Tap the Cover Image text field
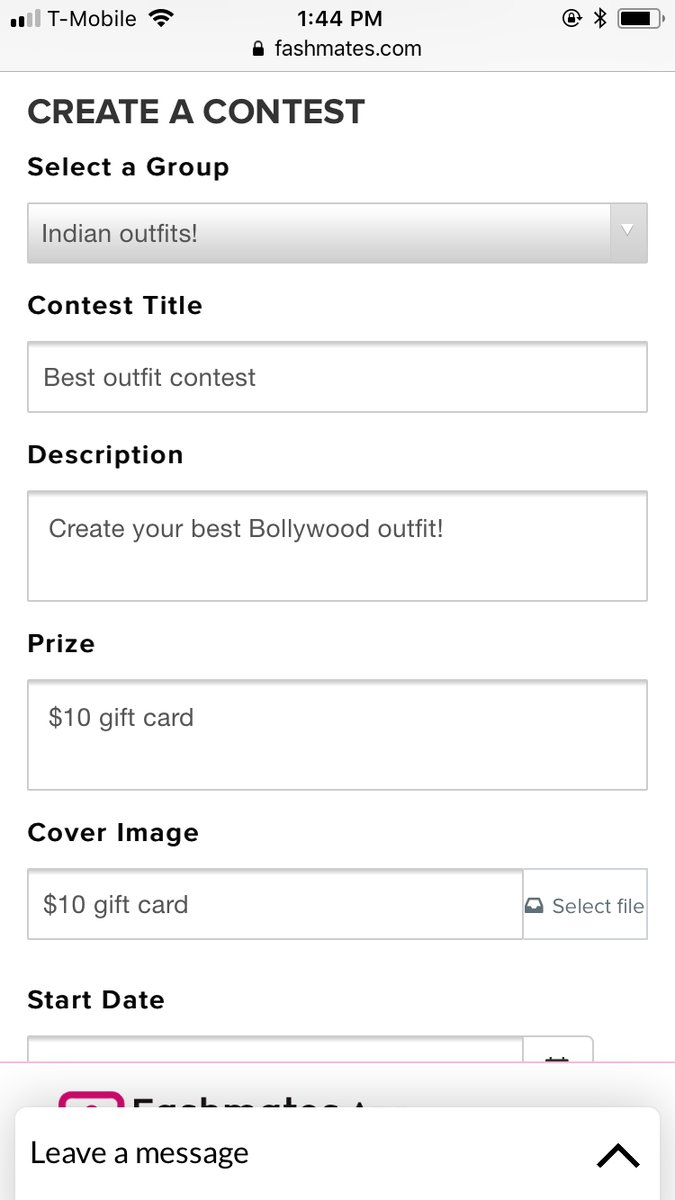 [x=275, y=905]
